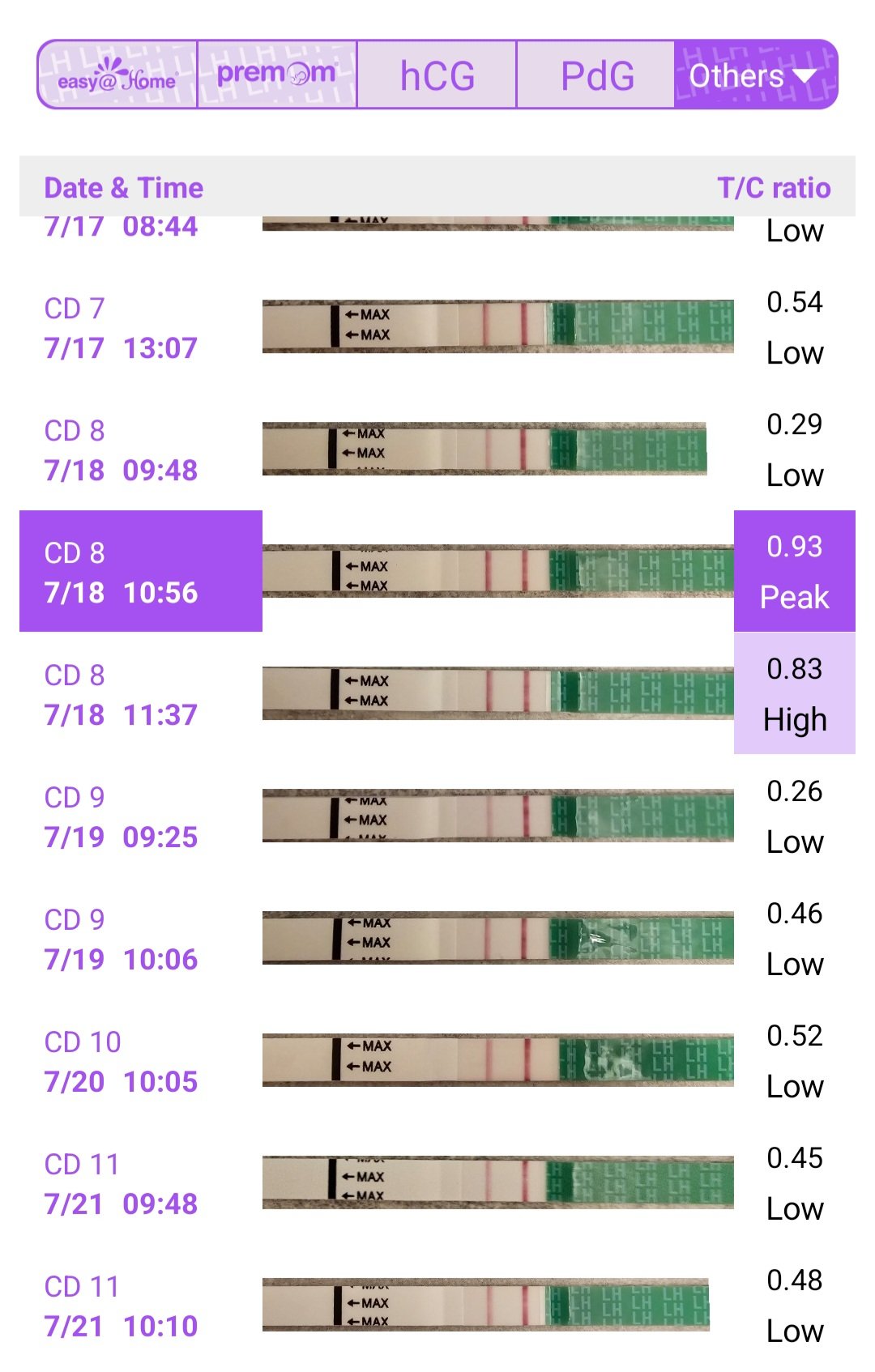This screenshot has width=875, height=1372.
Task: Switch to the Easy@Home tab
Action: [117, 75]
